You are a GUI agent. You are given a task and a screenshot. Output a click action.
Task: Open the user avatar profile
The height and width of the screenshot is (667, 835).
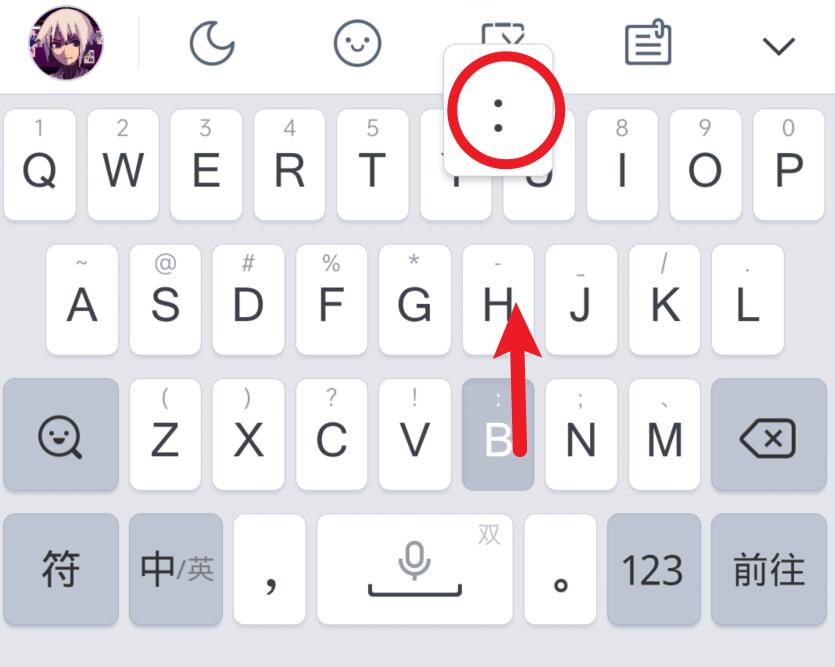[67, 44]
